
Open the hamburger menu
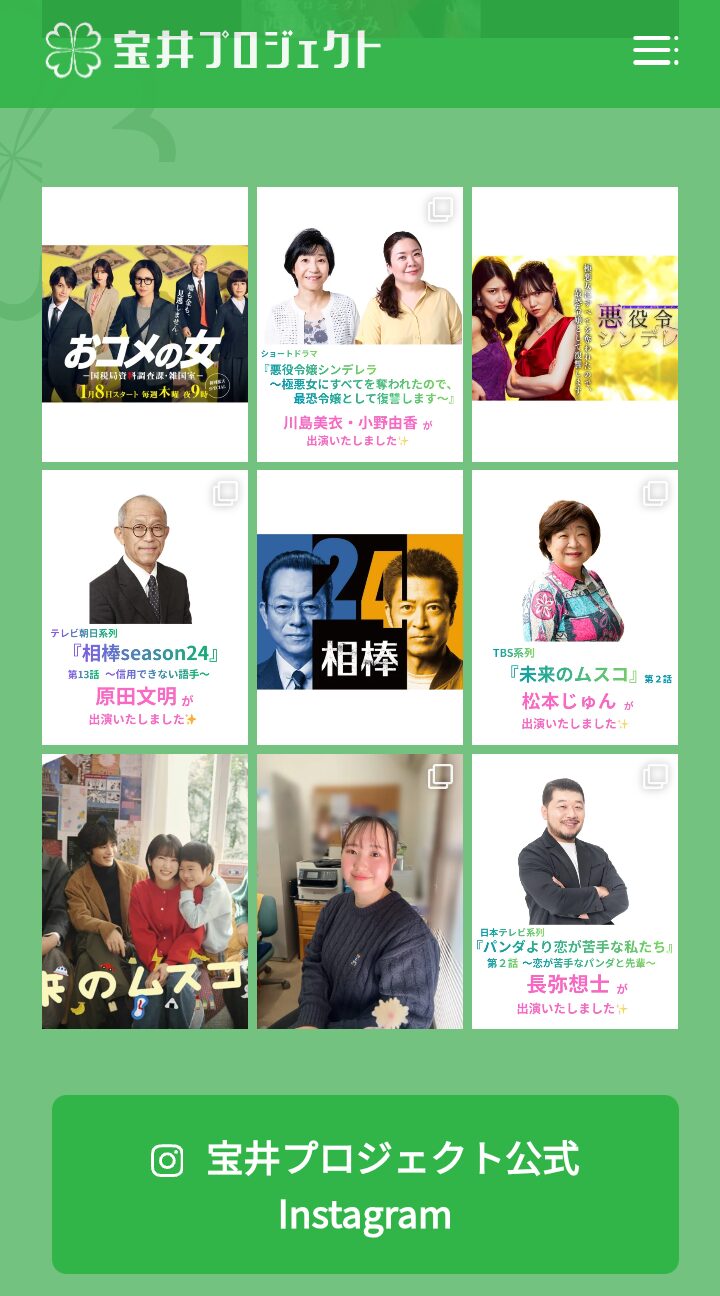(x=655, y=50)
